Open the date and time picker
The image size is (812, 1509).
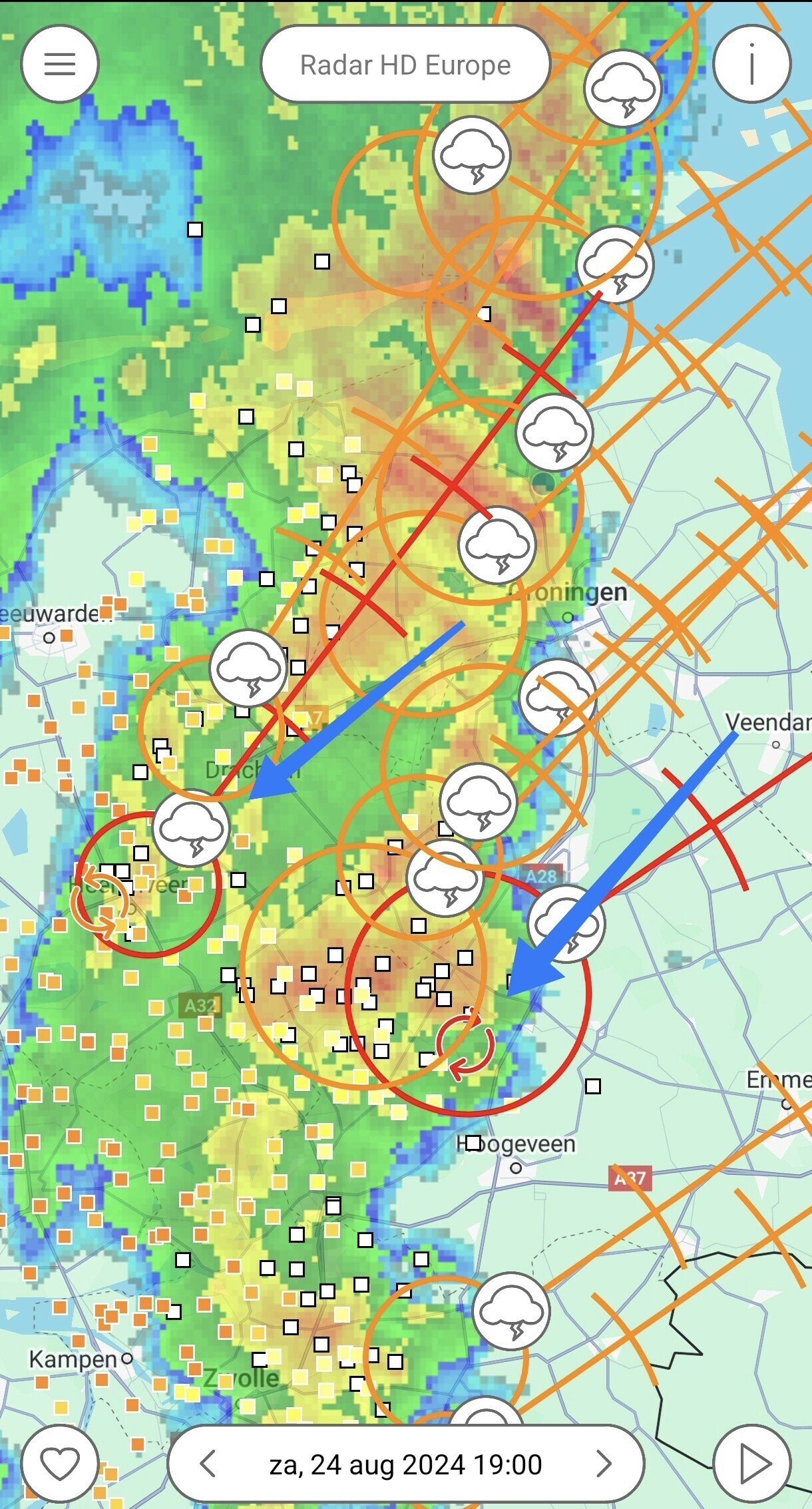tap(405, 1464)
